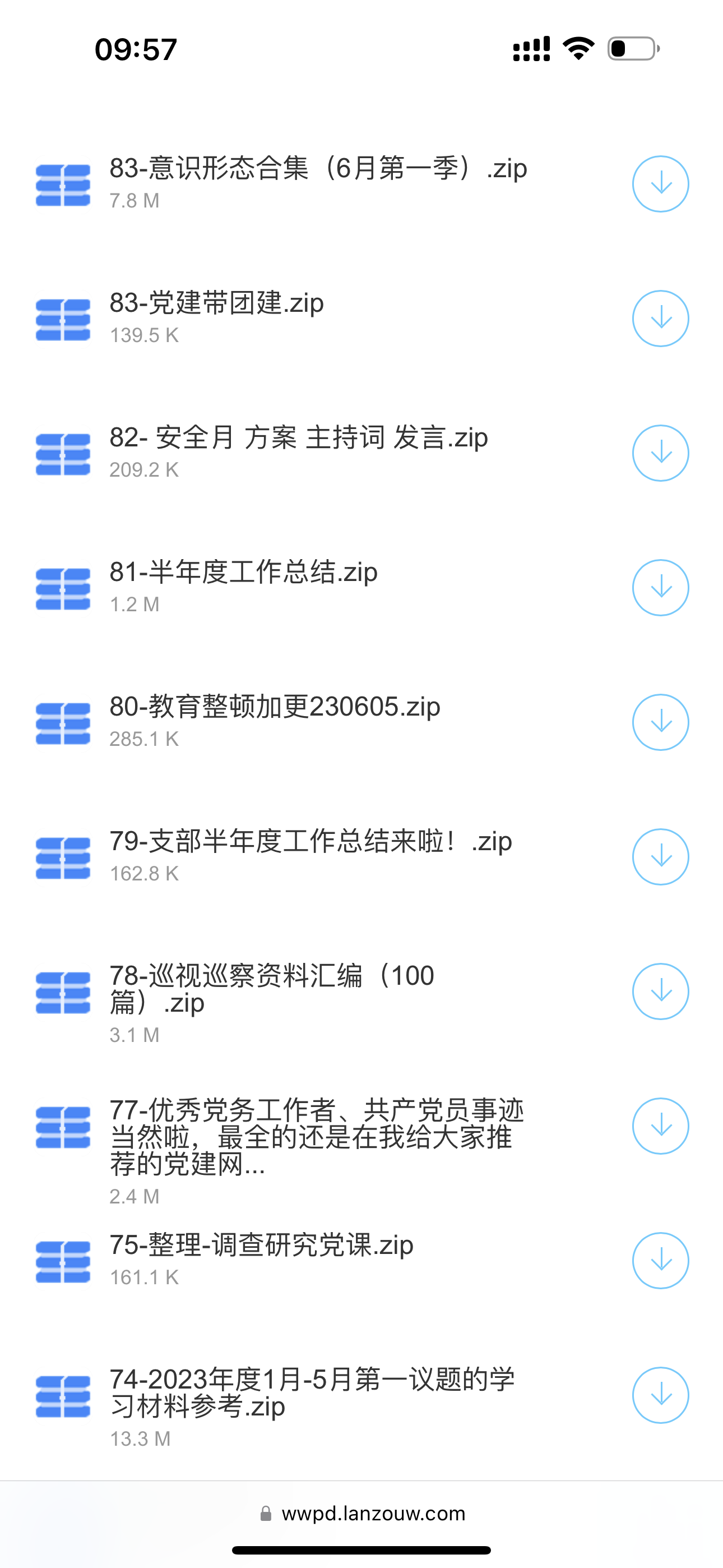Download the 77-优秀党务工作者 file
This screenshot has width=723, height=1568.
660,1126
